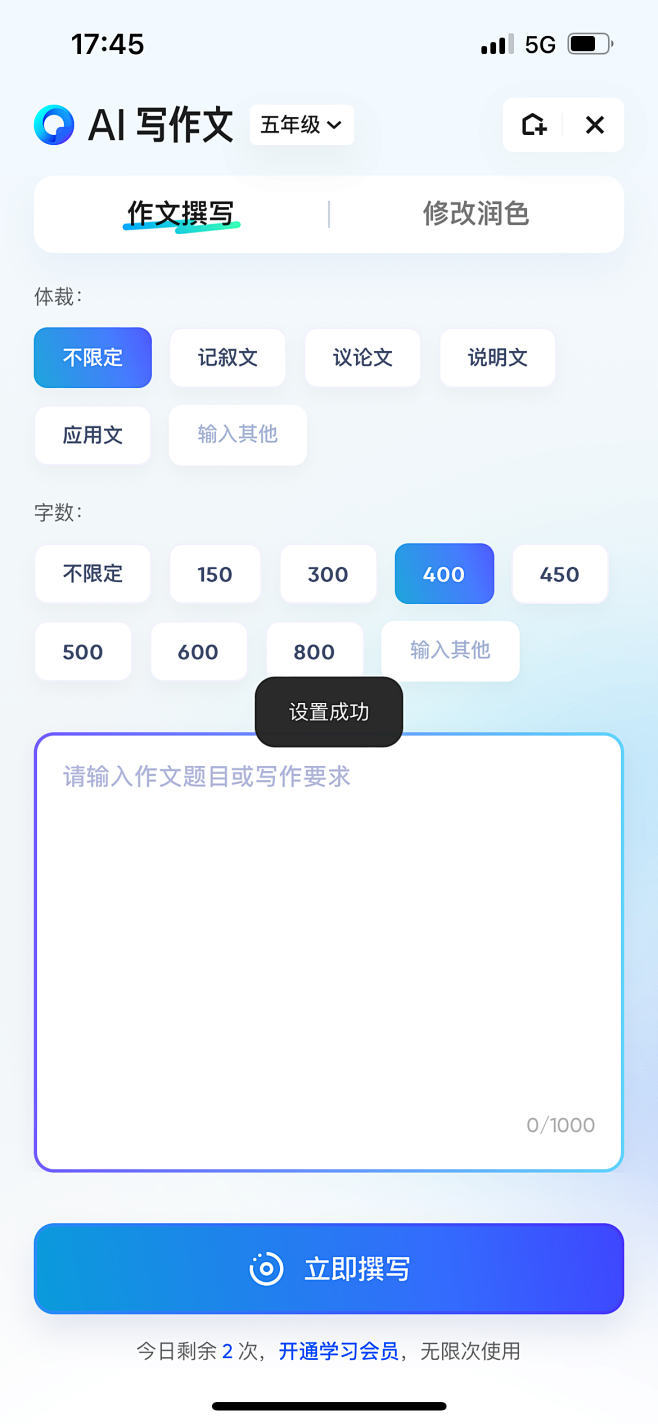Switch to the 修改润色 tab
Screen dimensions: 658x1424
(476, 214)
